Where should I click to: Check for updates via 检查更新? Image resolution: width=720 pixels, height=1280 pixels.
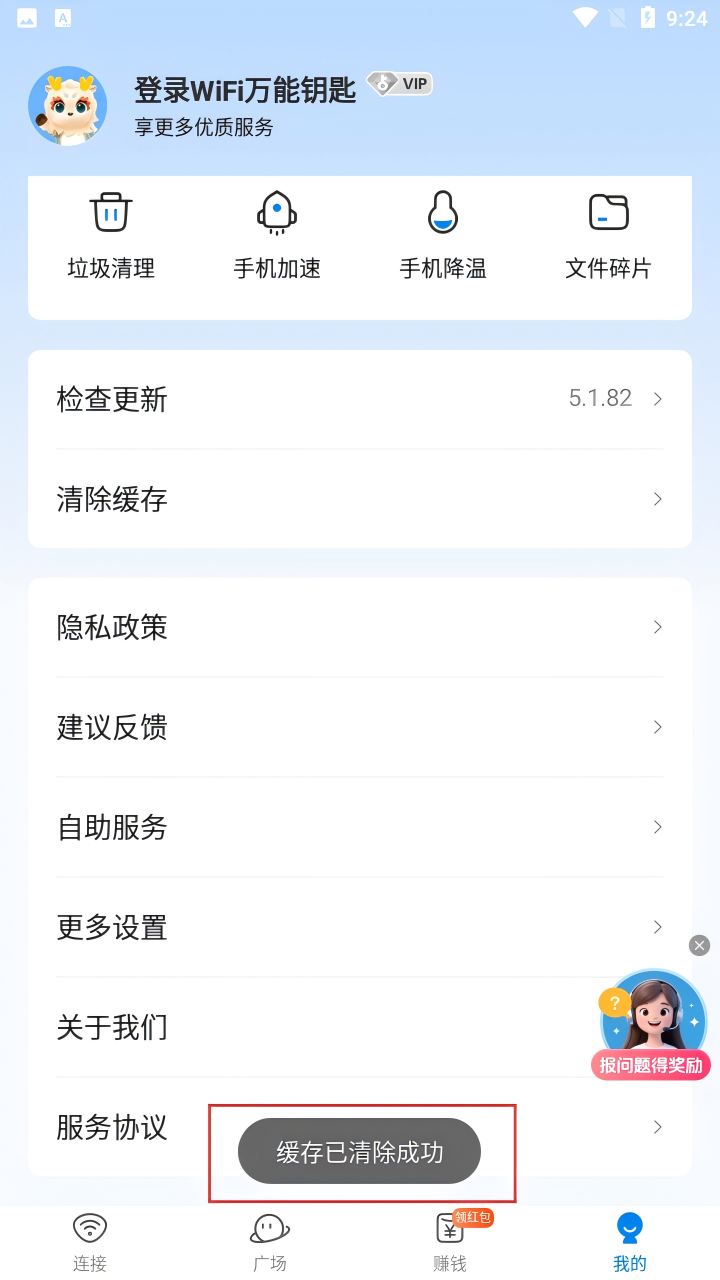point(360,399)
